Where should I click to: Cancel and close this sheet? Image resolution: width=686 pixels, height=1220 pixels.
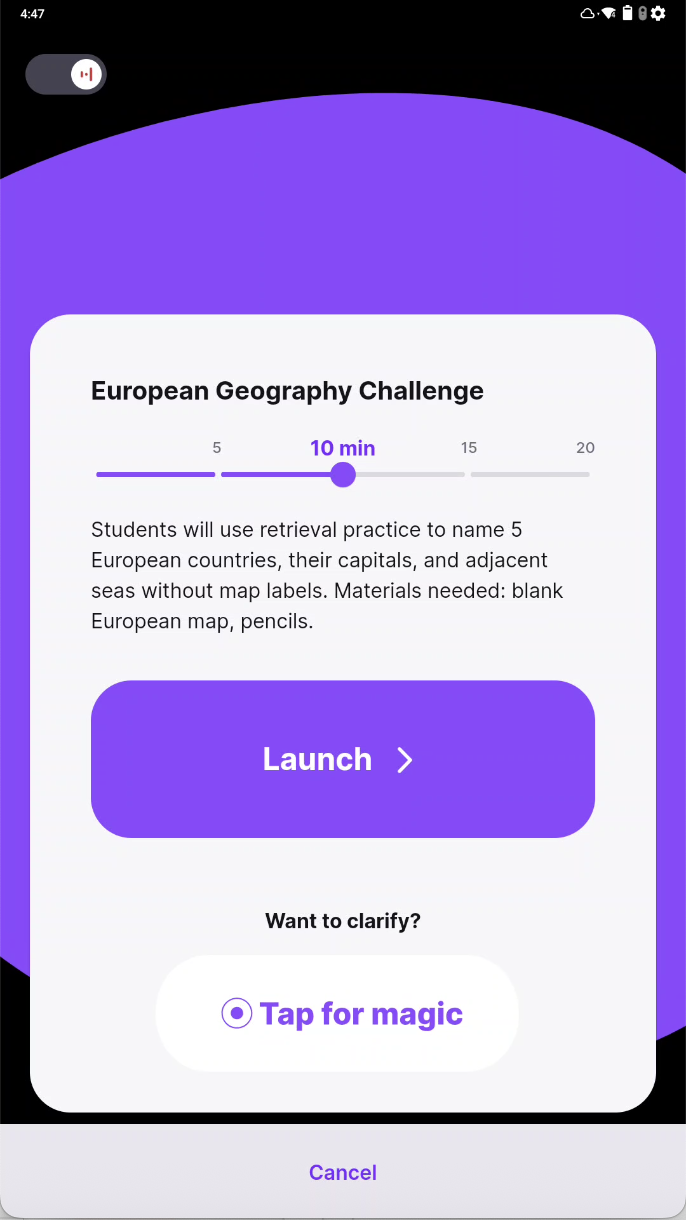(x=342, y=1172)
